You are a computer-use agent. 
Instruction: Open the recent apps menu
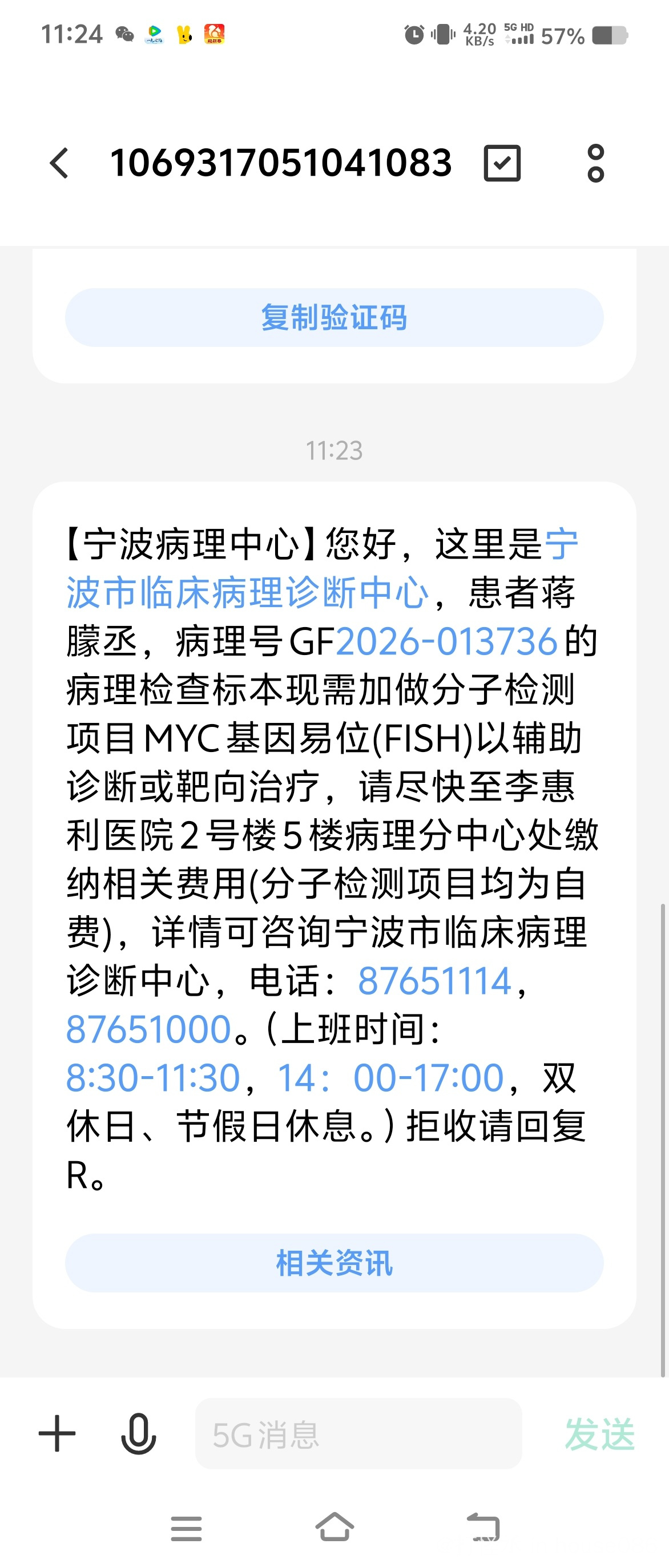pos(186,1528)
